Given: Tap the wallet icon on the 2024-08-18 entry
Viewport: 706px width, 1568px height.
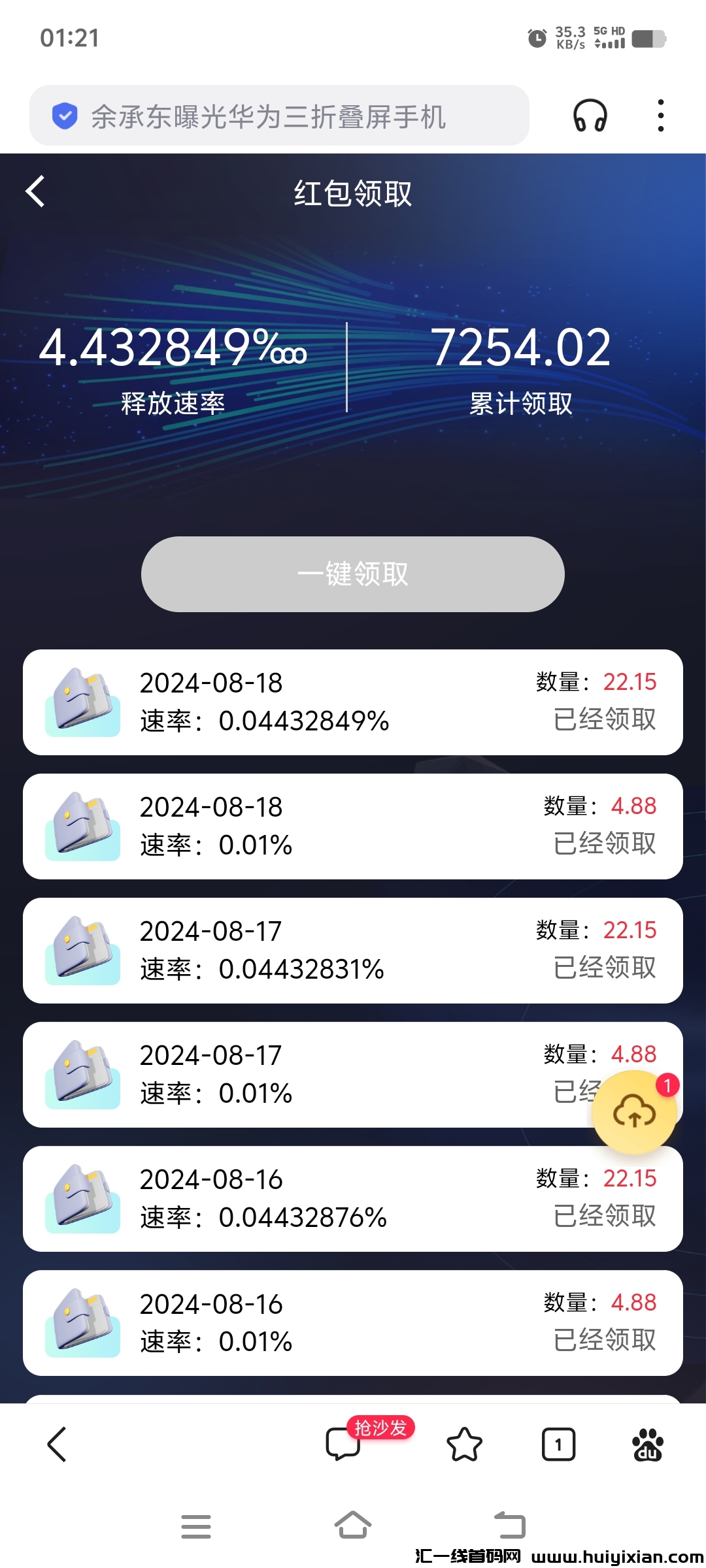Looking at the screenshot, I should [82, 701].
